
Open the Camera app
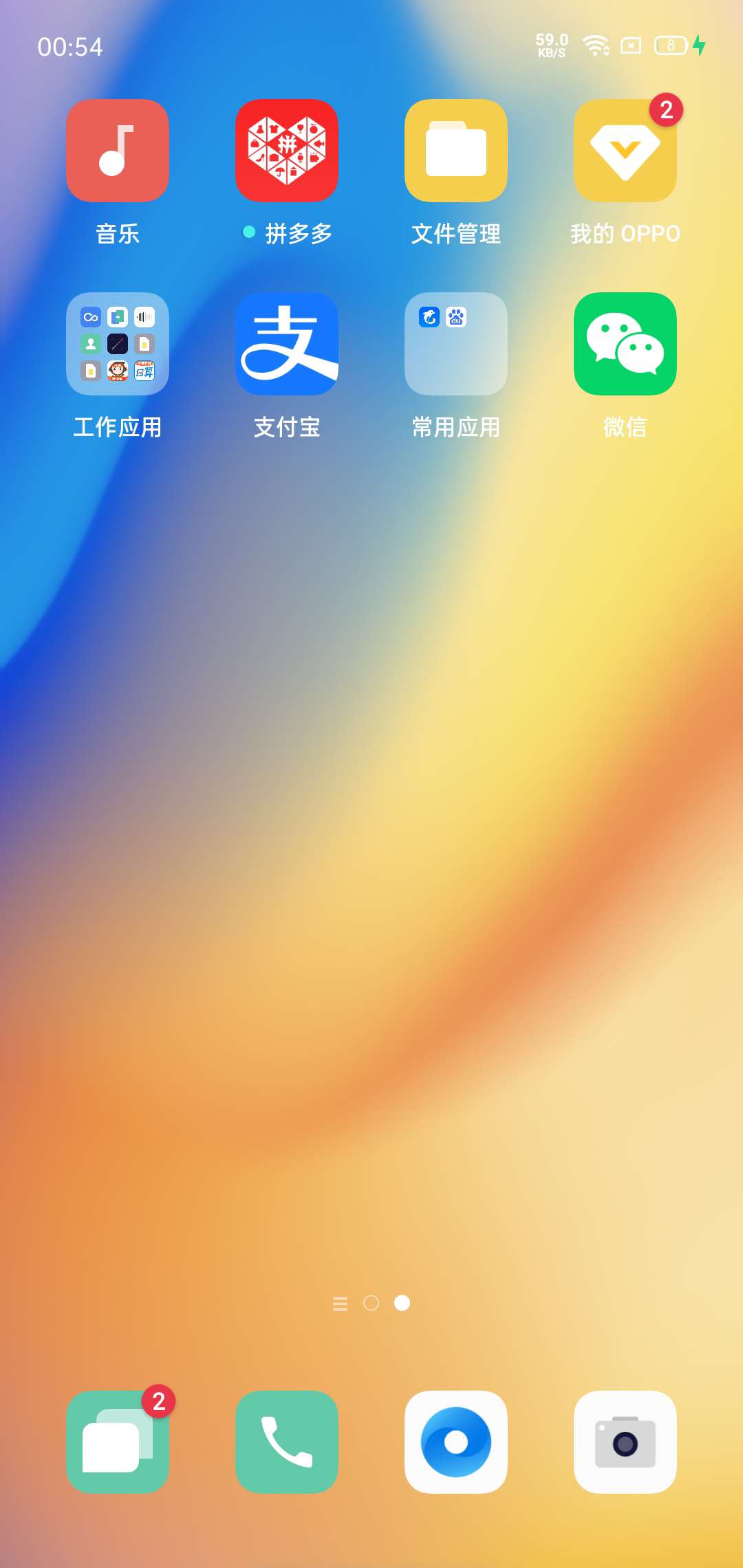625,1442
